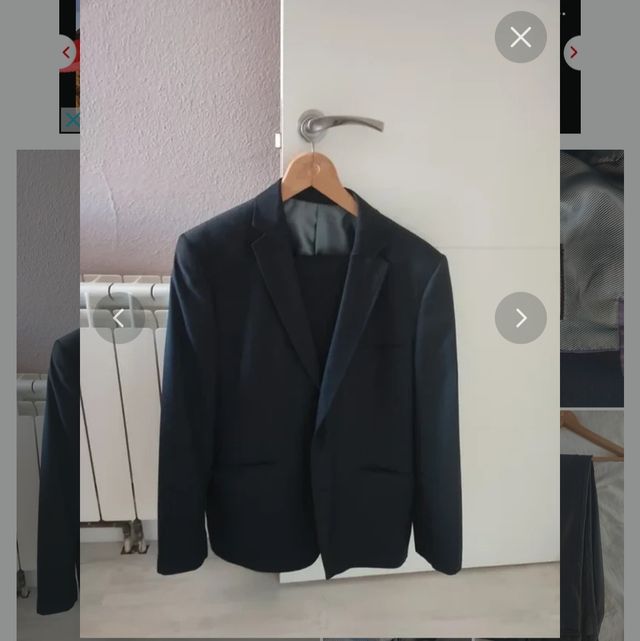Show the previous suit photo
The image size is (640, 641).
119,318
